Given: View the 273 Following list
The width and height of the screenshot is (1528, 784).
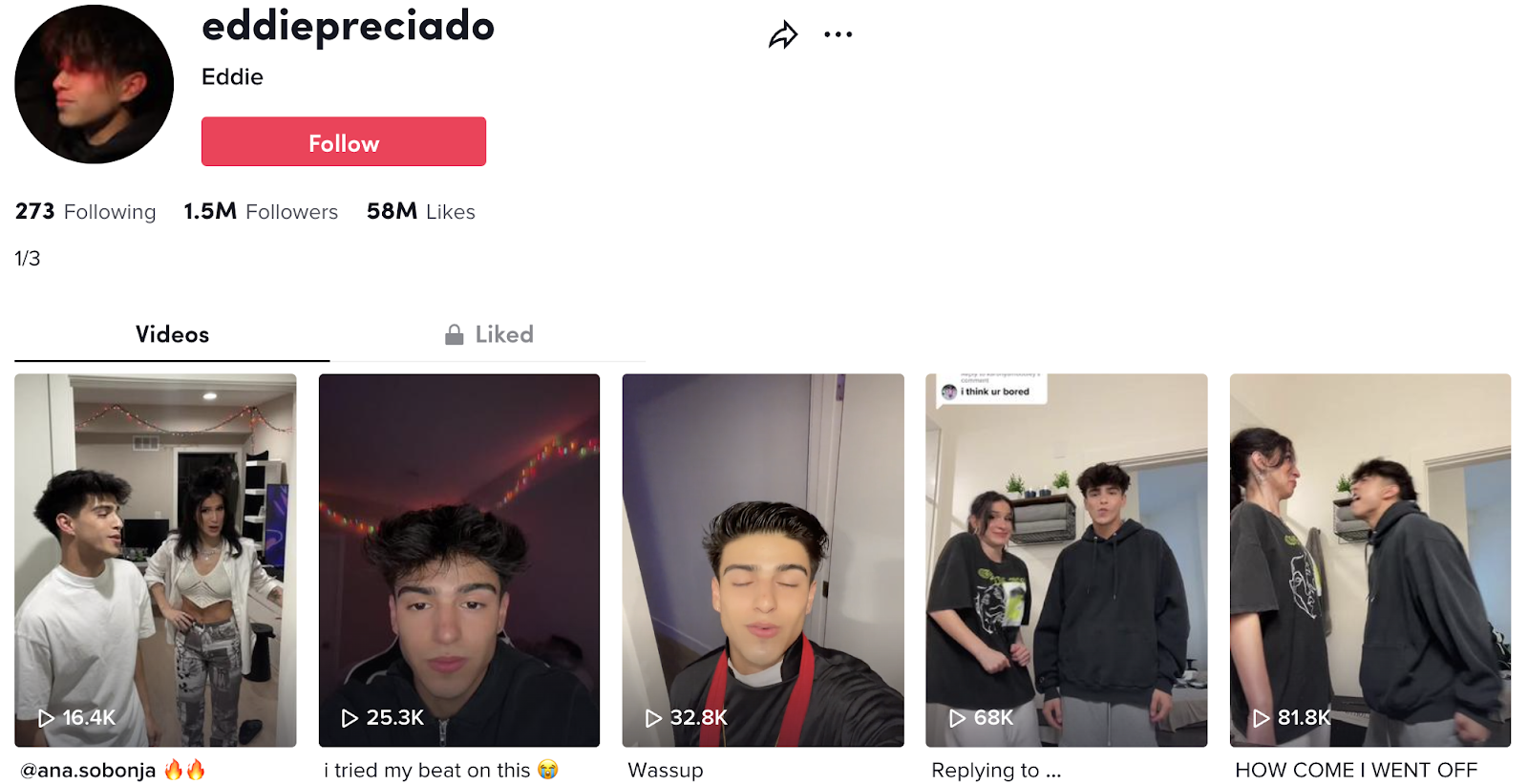Looking at the screenshot, I should (85, 212).
